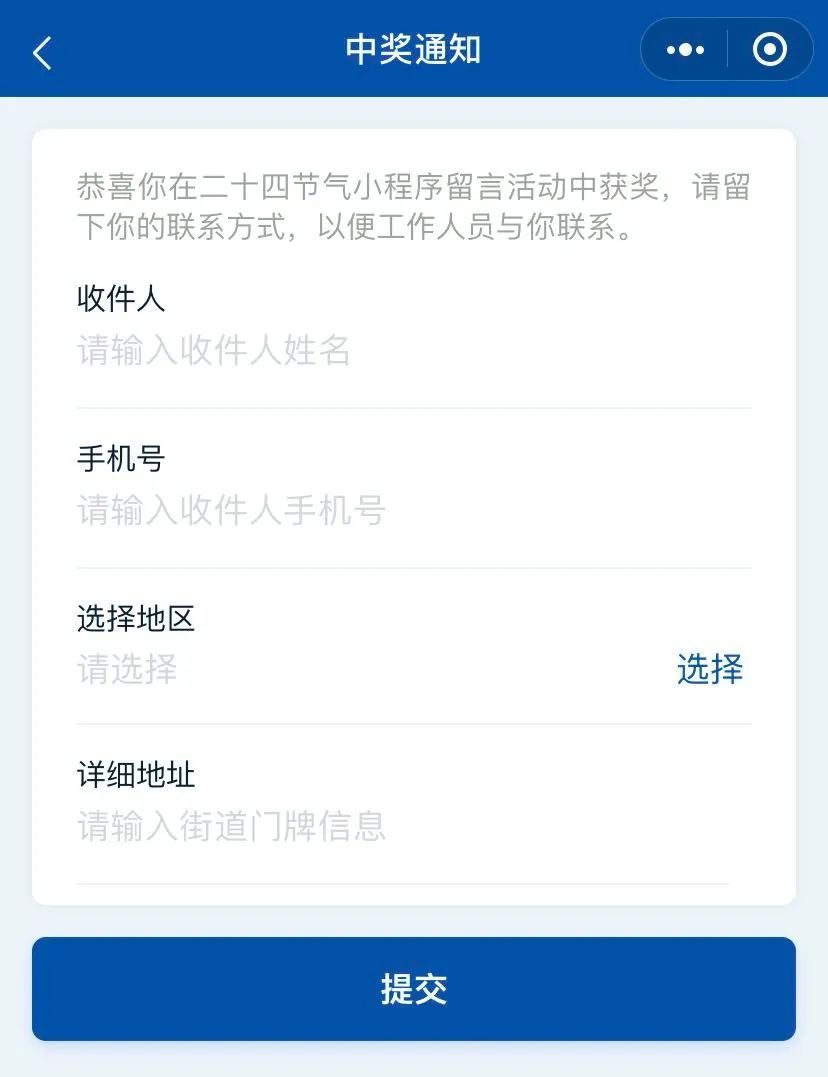Screen dimensions: 828x1077
Task: Click the congratulations notice text block
Action: tap(414, 206)
